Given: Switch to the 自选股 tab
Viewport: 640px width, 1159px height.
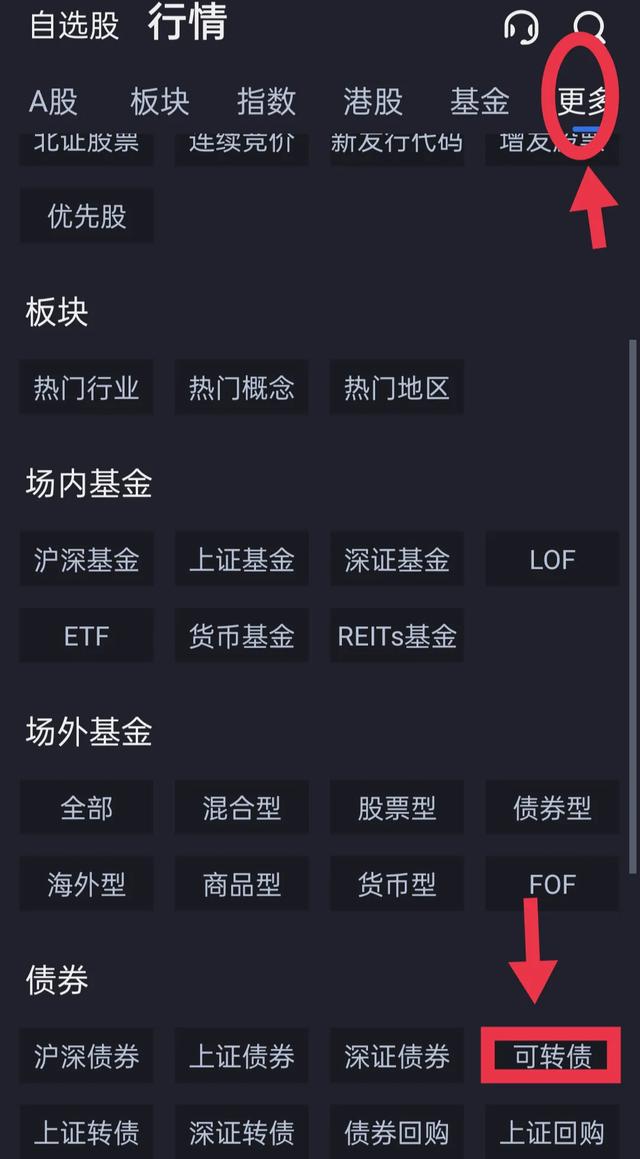Looking at the screenshot, I should coord(74,25).
